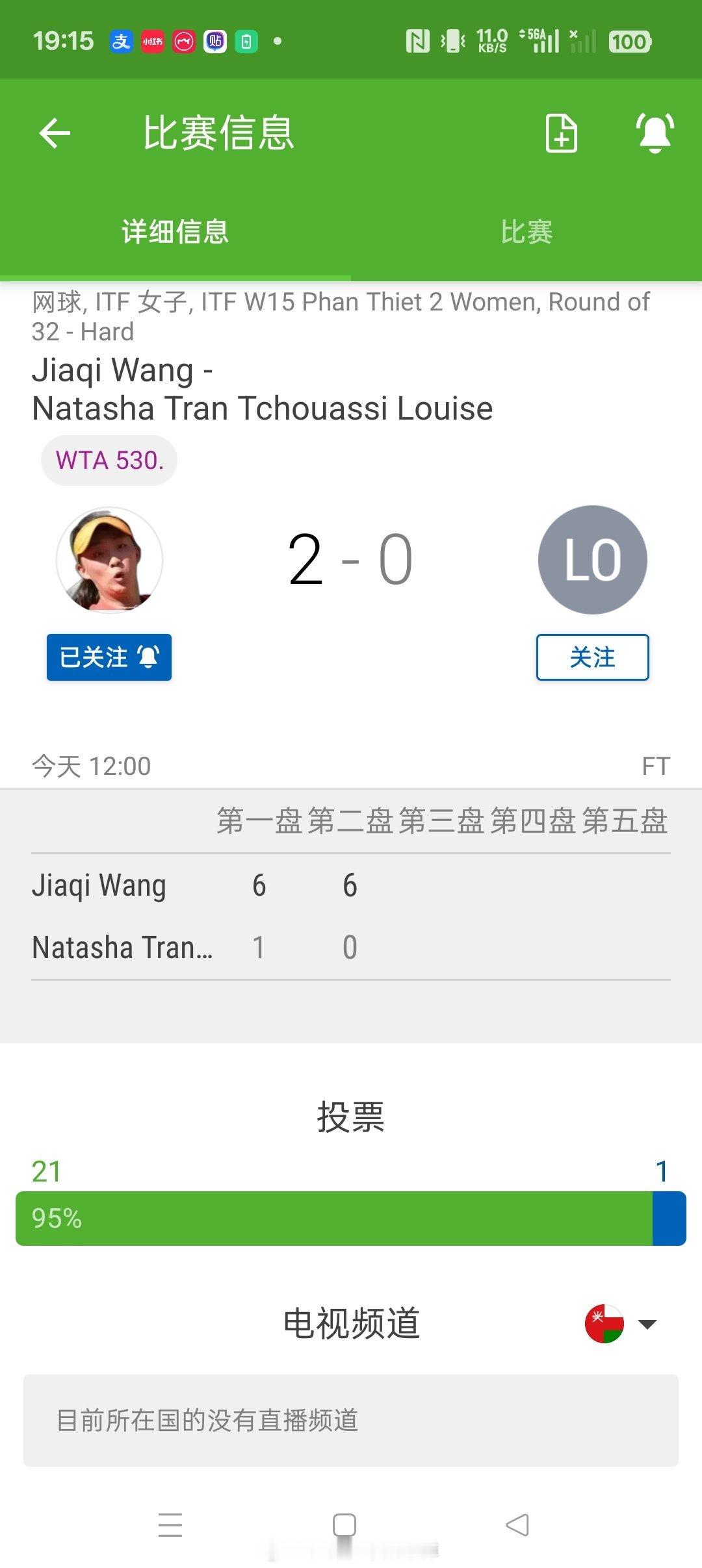Tap the LO avatar for Natasha Tran Tchouassi

pyautogui.click(x=592, y=561)
